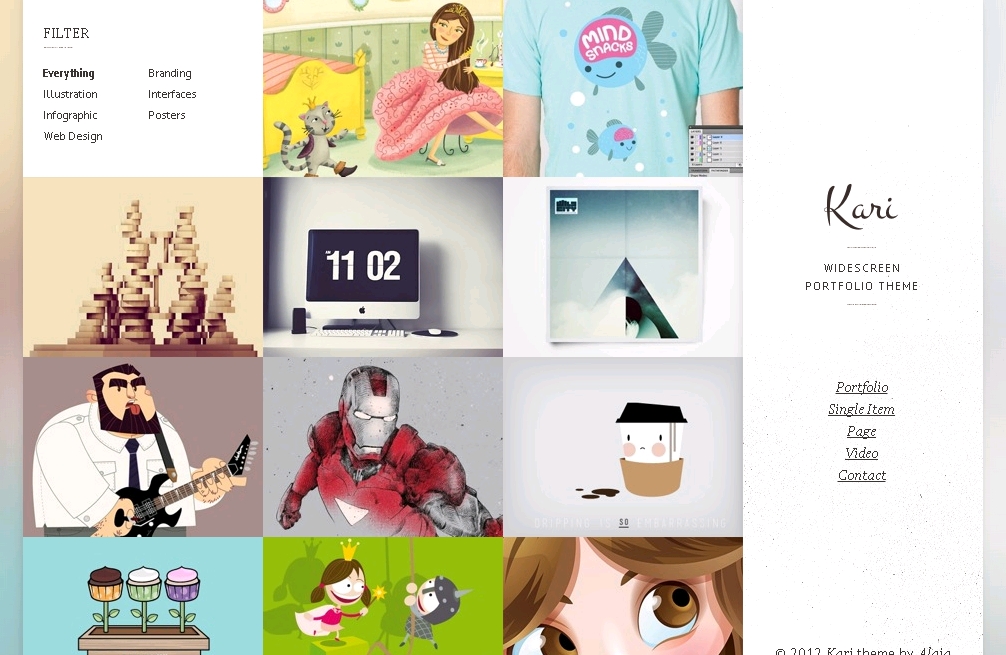1006x655 pixels.
Task: Filter portfolio by Web Design
Action: coord(73,136)
